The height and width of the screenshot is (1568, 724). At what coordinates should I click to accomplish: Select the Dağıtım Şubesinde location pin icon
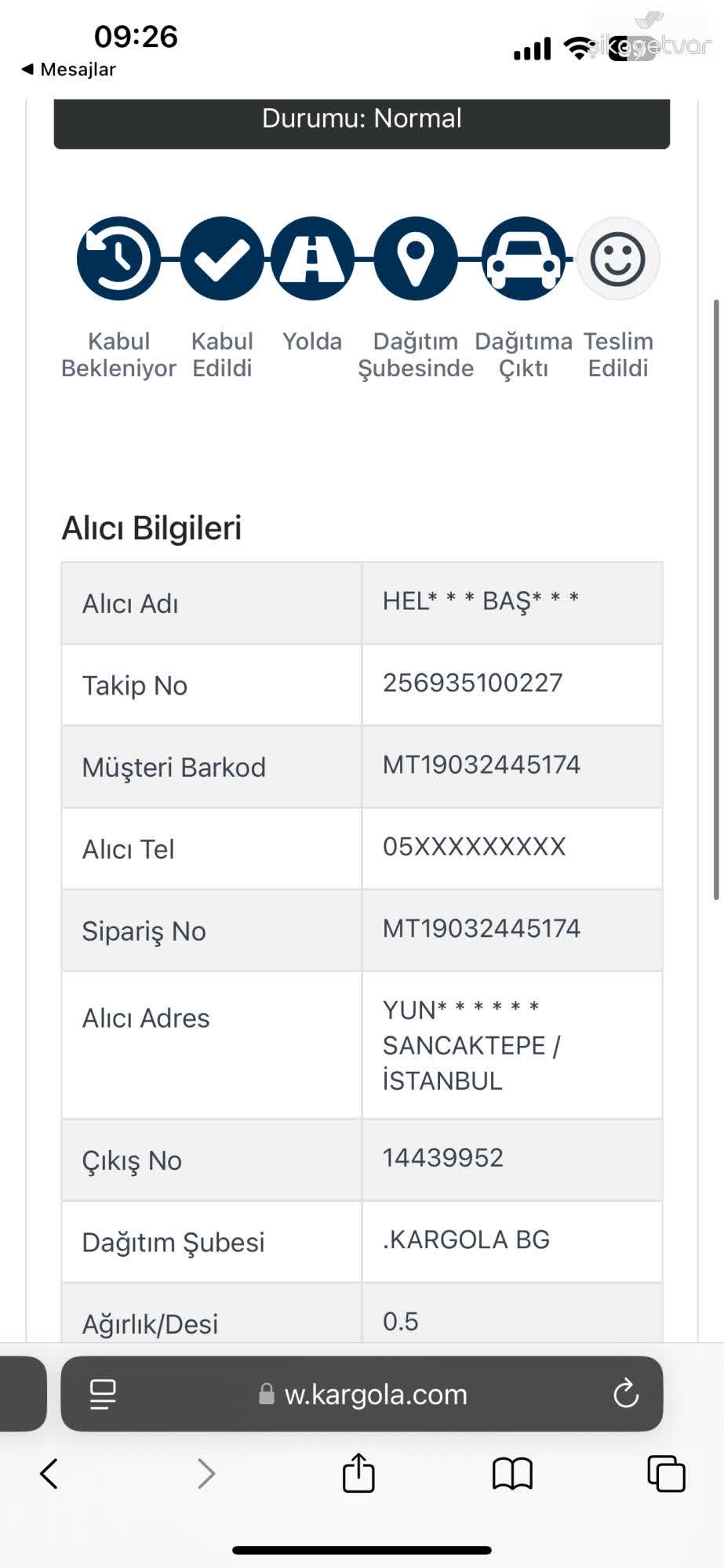tap(416, 259)
